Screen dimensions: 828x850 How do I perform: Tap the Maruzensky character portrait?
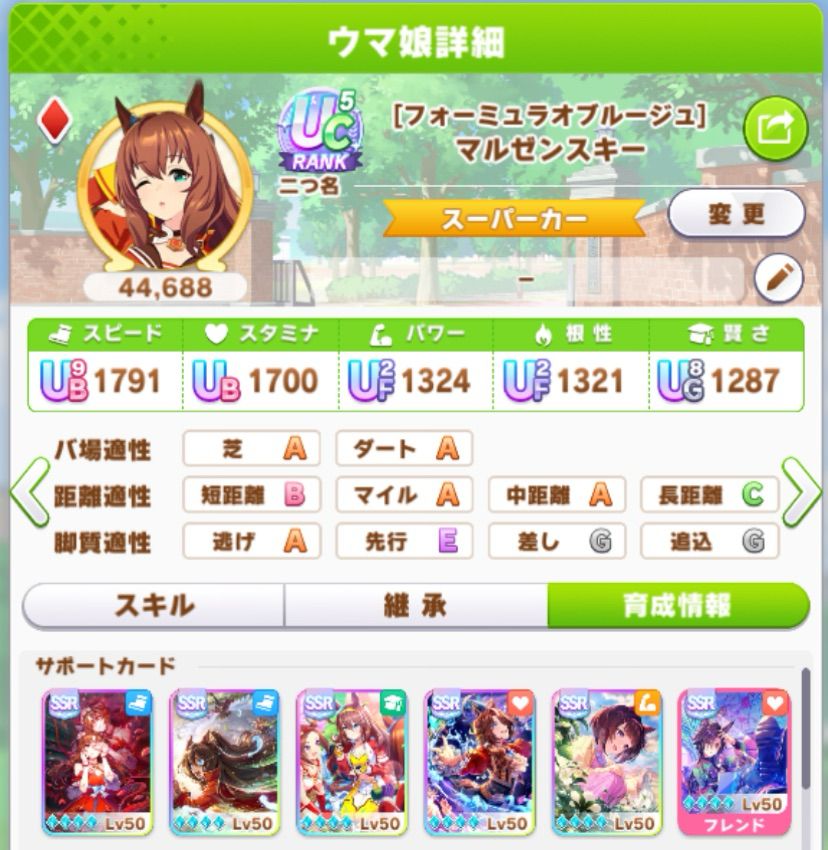point(165,184)
